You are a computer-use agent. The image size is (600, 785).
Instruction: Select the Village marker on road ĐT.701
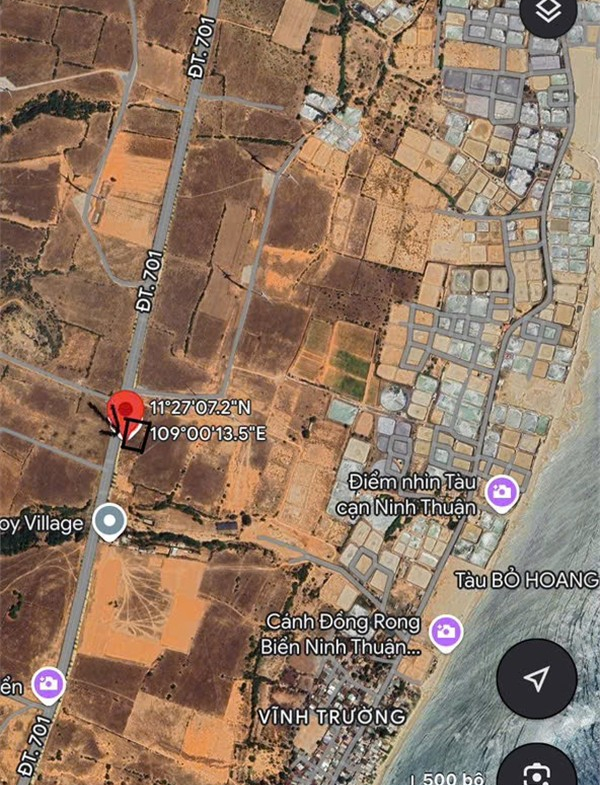[108, 521]
